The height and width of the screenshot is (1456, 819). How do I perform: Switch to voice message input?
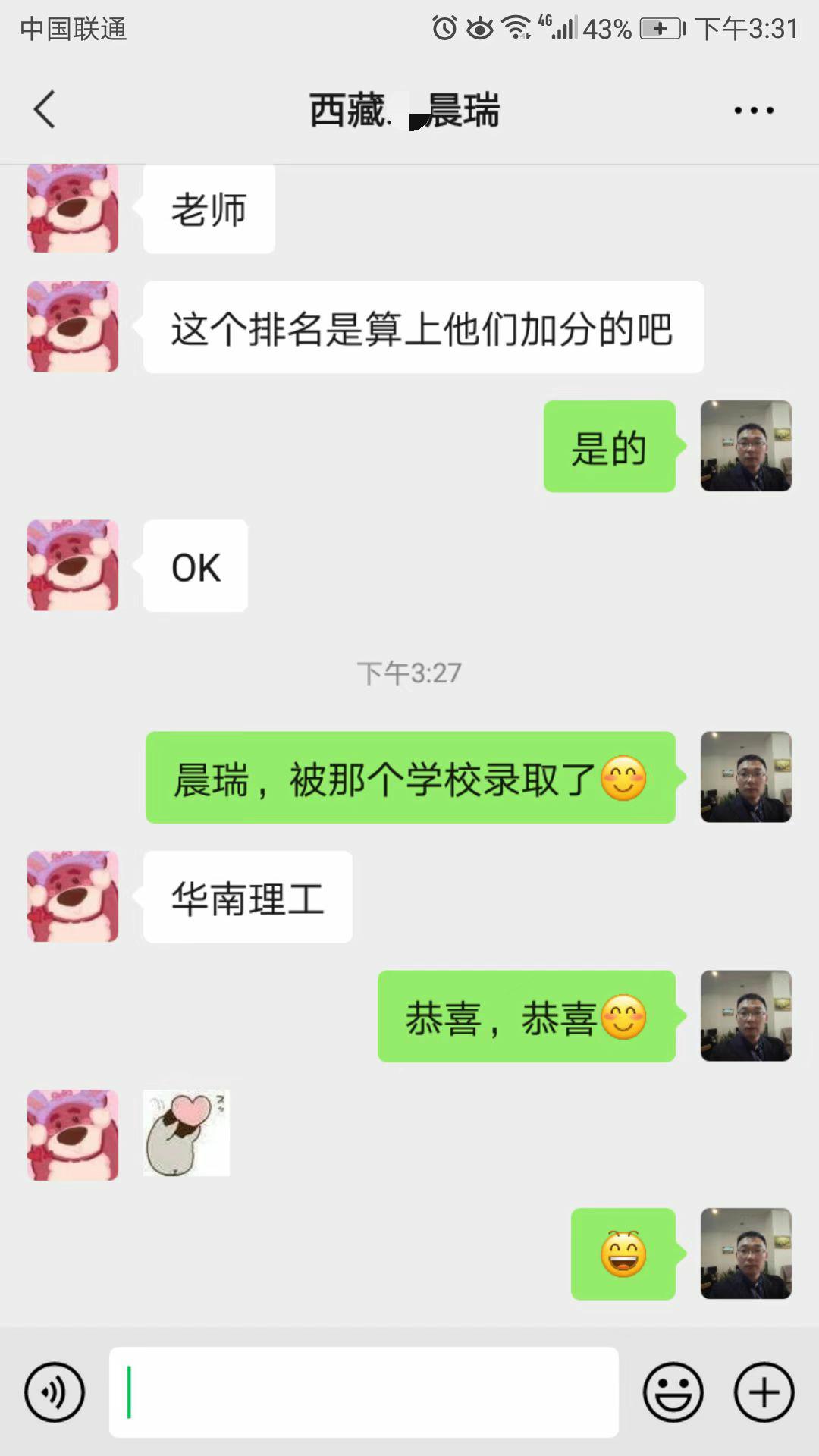(x=55, y=1392)
